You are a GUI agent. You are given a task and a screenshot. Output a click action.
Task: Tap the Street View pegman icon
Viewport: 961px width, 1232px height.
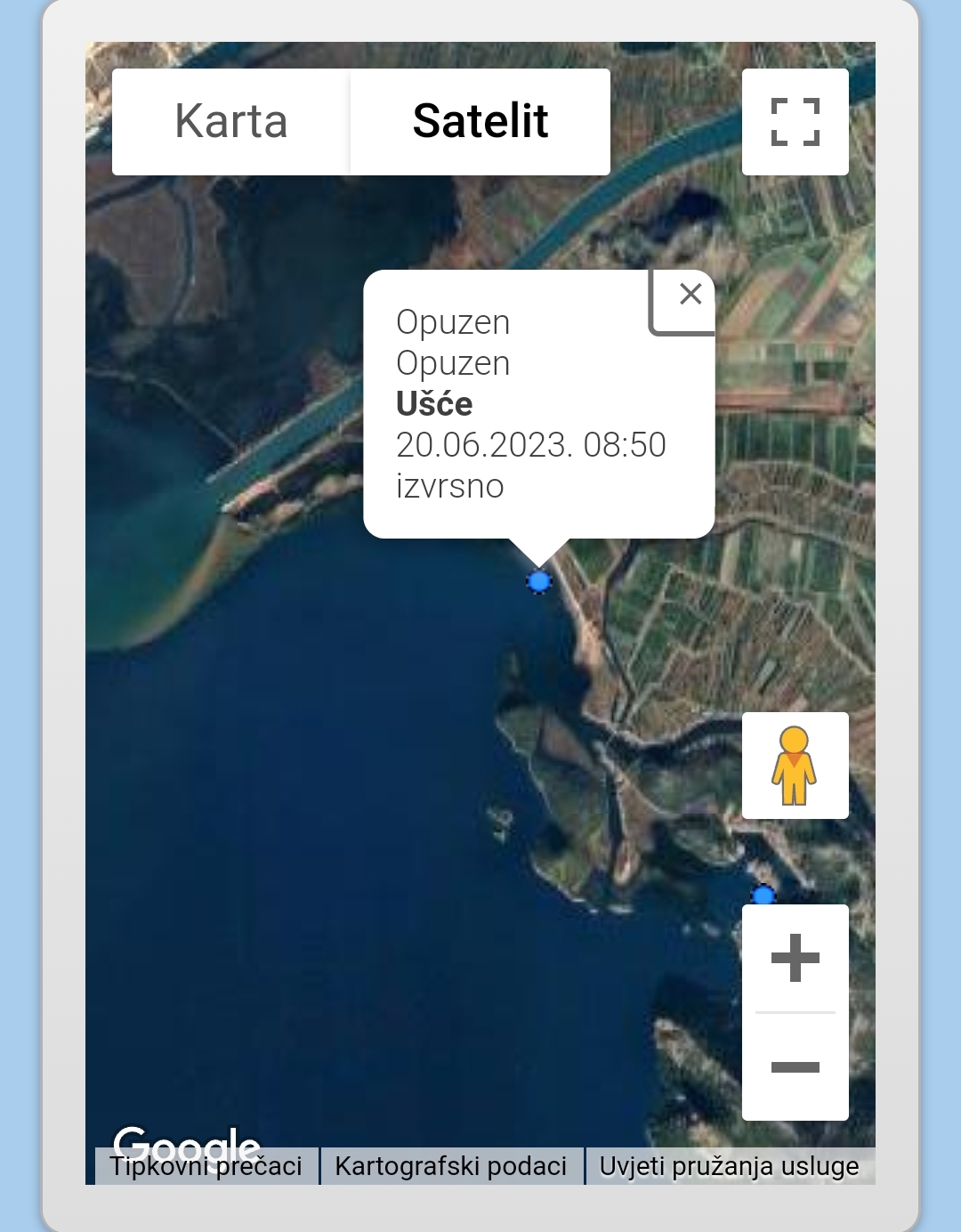(795, 766)
